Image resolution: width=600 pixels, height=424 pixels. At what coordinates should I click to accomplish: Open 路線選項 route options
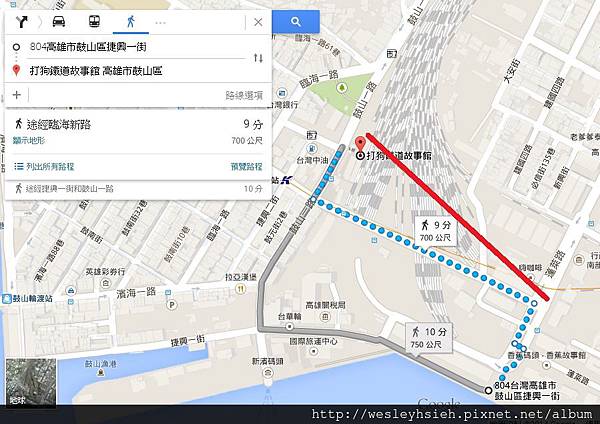tap(243, 95)
